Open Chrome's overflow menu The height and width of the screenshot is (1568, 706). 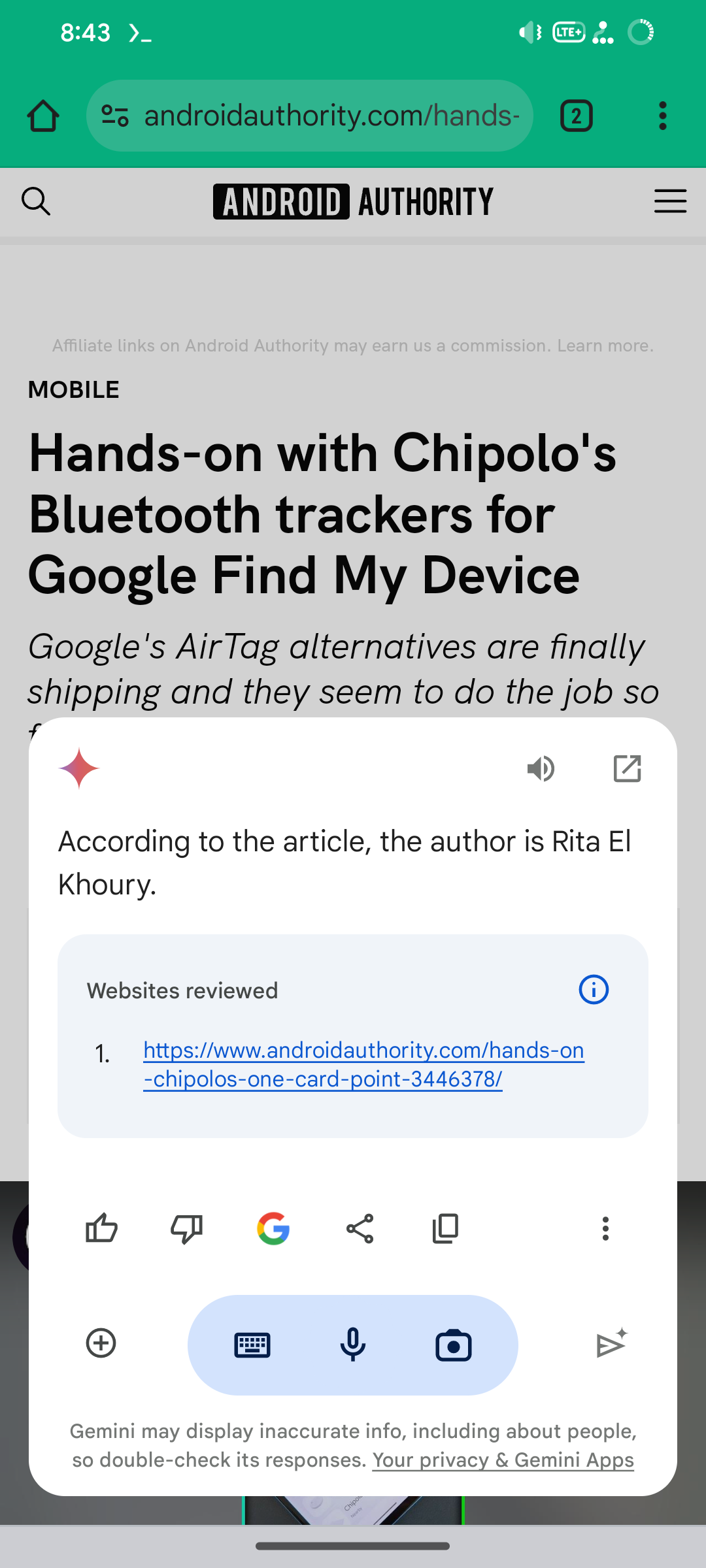(x=662, y=116)
